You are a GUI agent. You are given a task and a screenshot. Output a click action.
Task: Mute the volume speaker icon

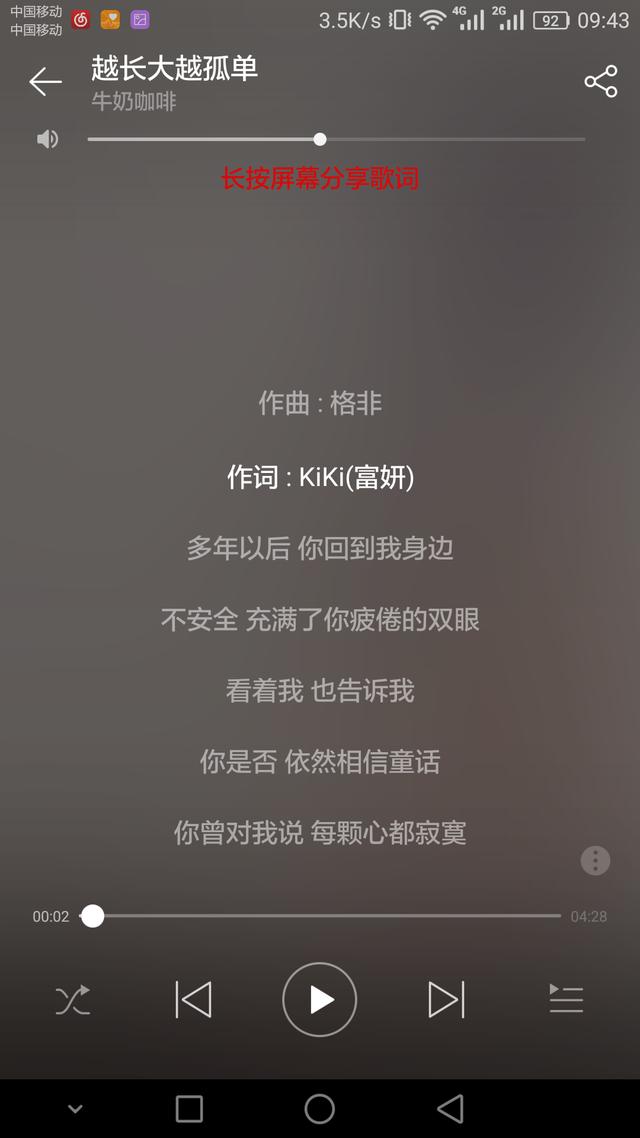[47, 139]
